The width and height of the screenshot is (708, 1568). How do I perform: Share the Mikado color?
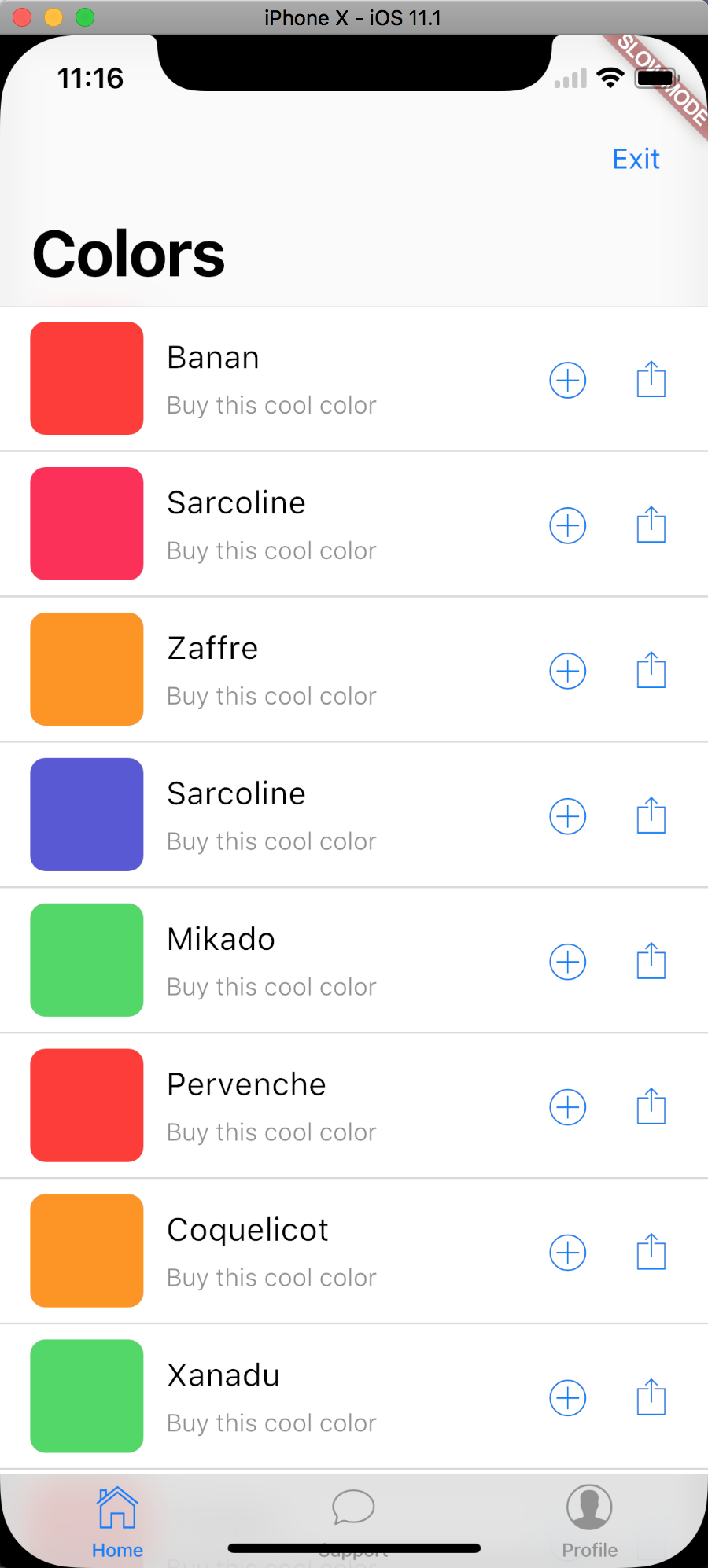click(x=651, y=961)
